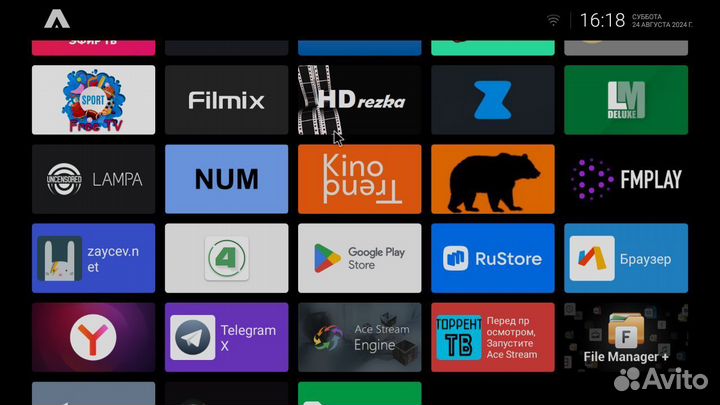Launch FMPLAY
Screen dimensions: 720x405
click(625, 179)
